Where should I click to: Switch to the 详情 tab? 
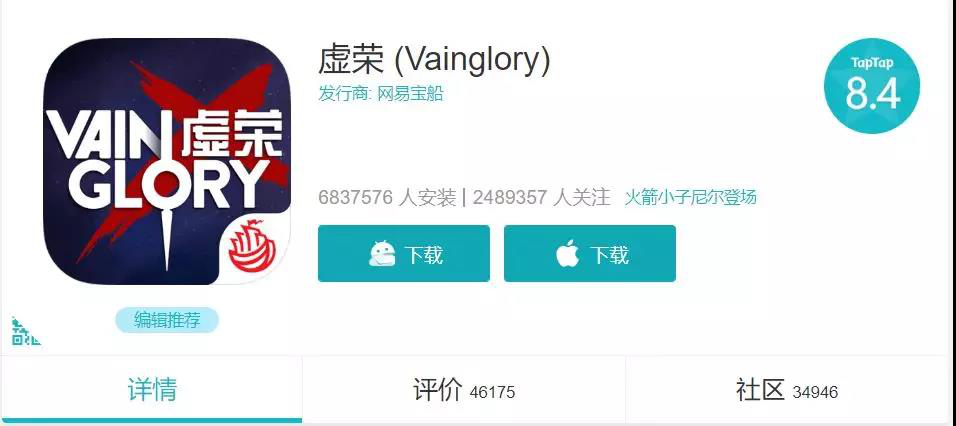(152, 390)
